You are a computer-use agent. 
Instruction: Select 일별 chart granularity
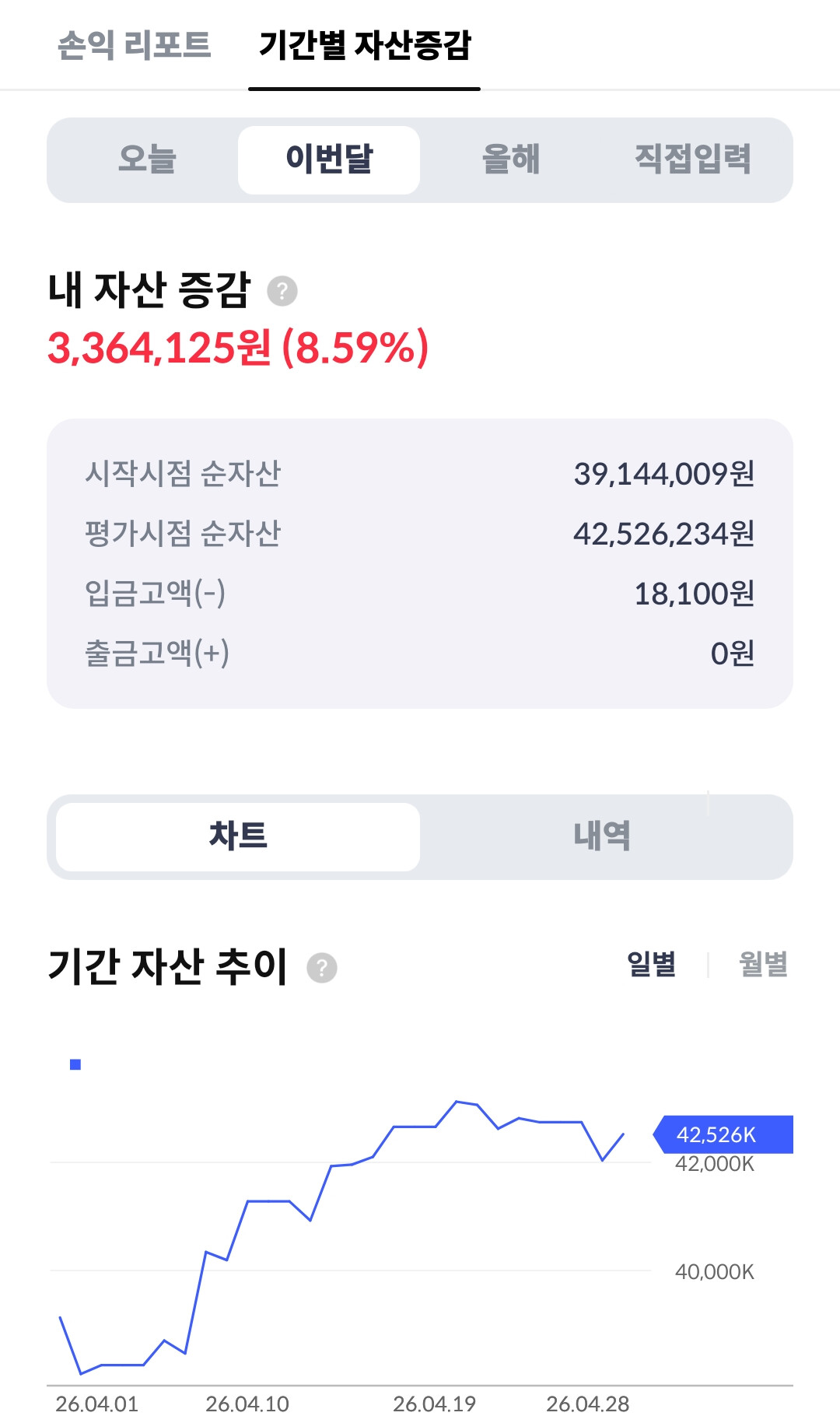tap(652, 965)
